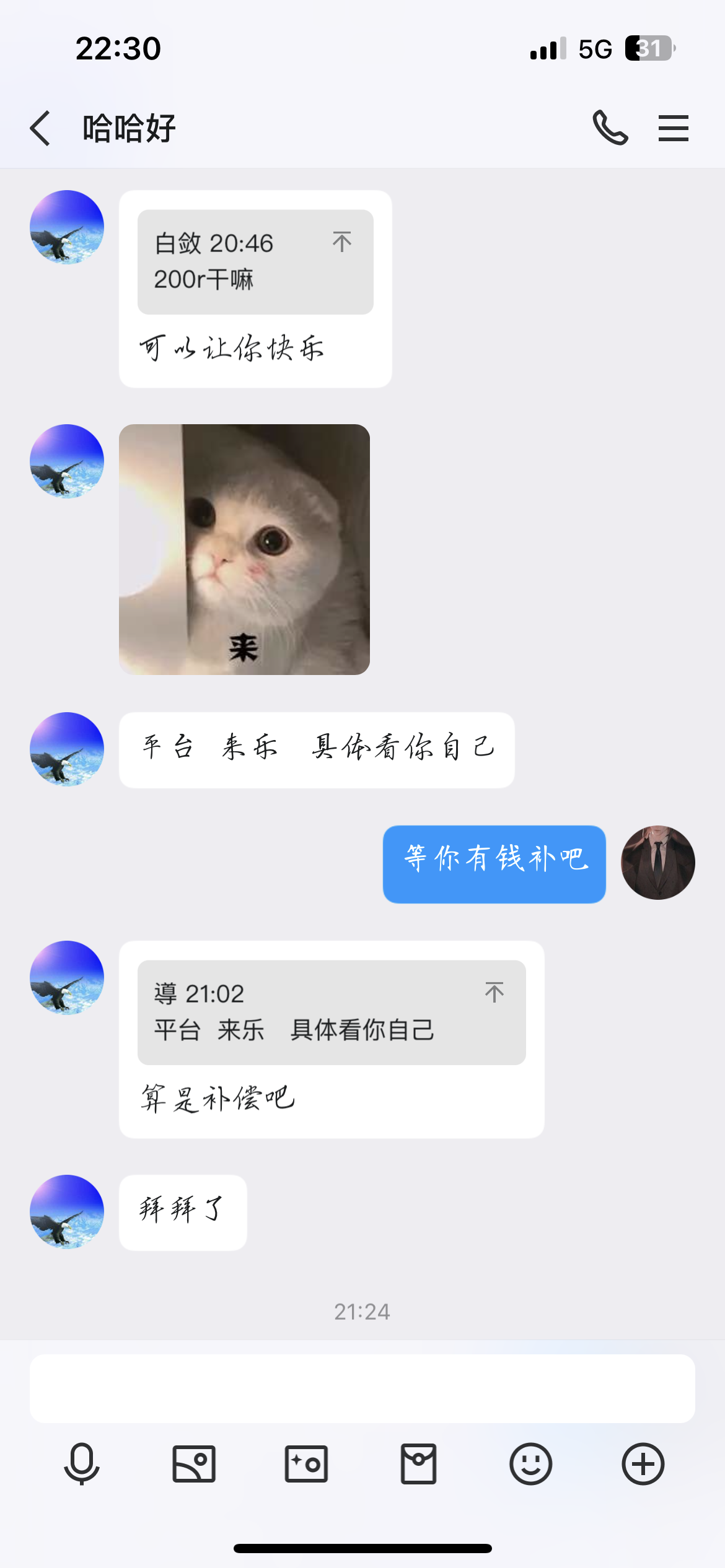The width and height of the screenshot is (725, 1568).
Task: Start a voice call with 哈哈好
Action: point(610,128)
